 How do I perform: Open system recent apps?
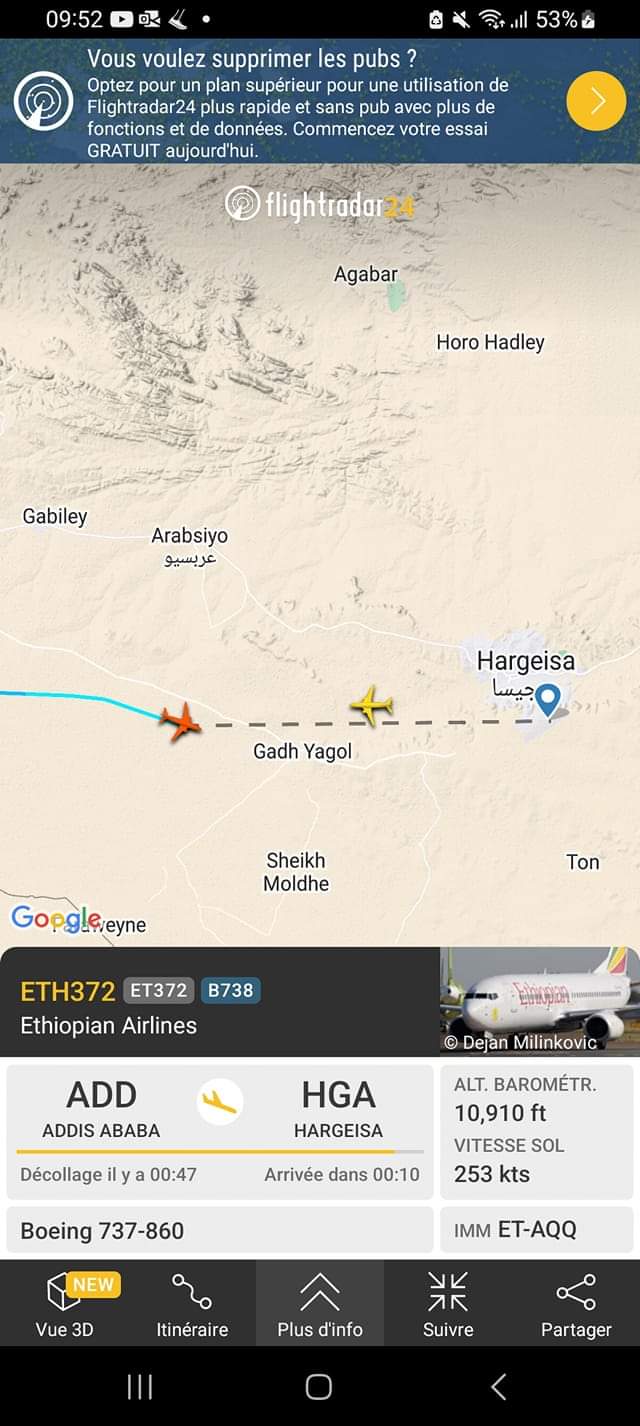(x=140, y=1386)
